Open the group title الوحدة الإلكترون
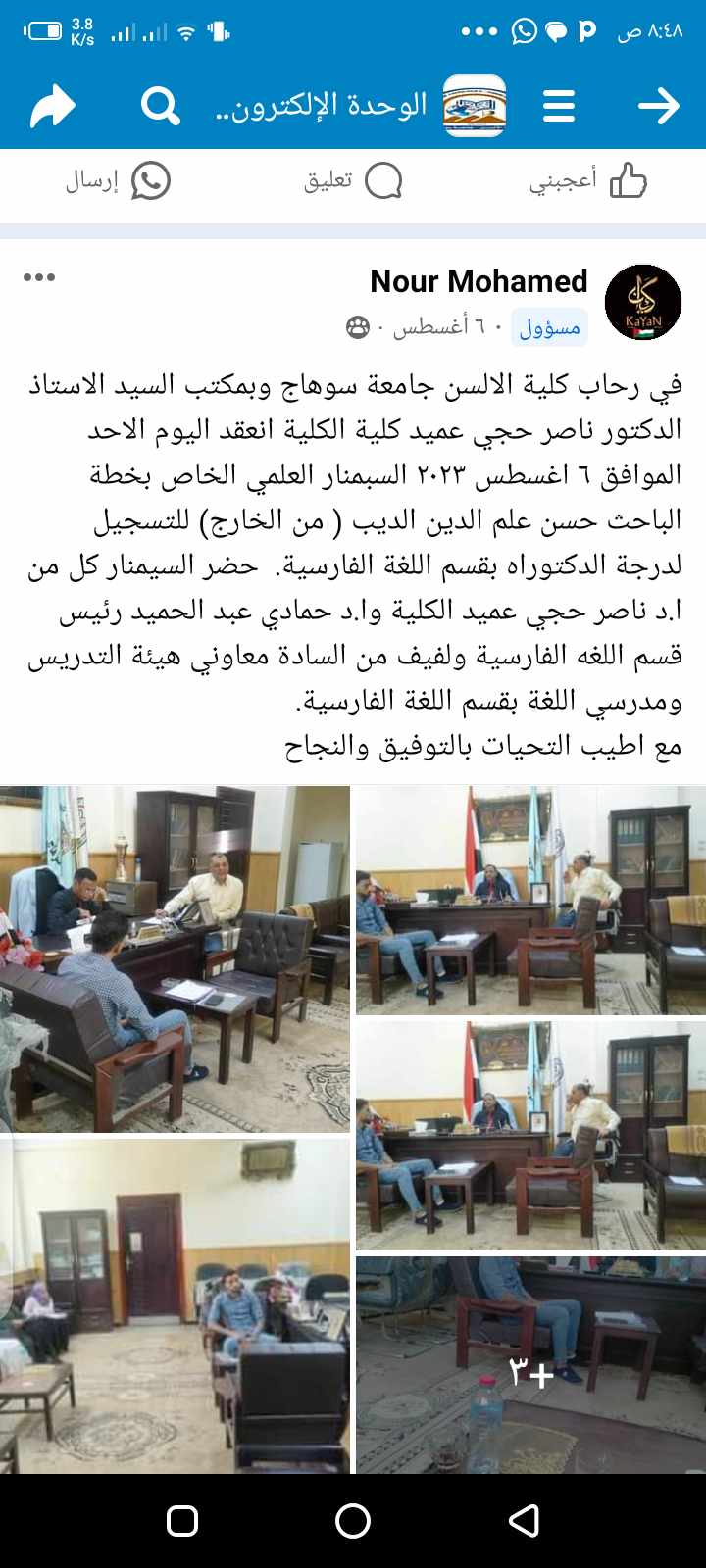This screenshot has height=1568, width=706. 322,106
